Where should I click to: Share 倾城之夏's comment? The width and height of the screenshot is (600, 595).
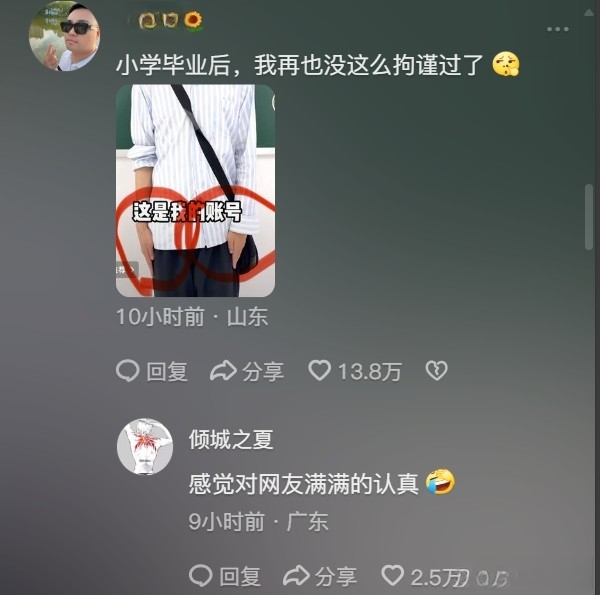(x=320, y=575)
